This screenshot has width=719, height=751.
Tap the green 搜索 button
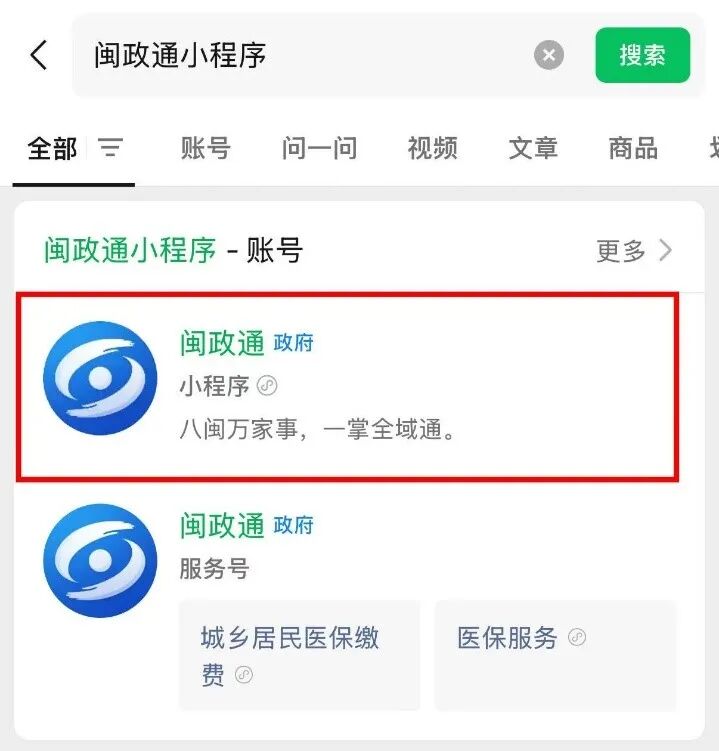click(642, 55)
